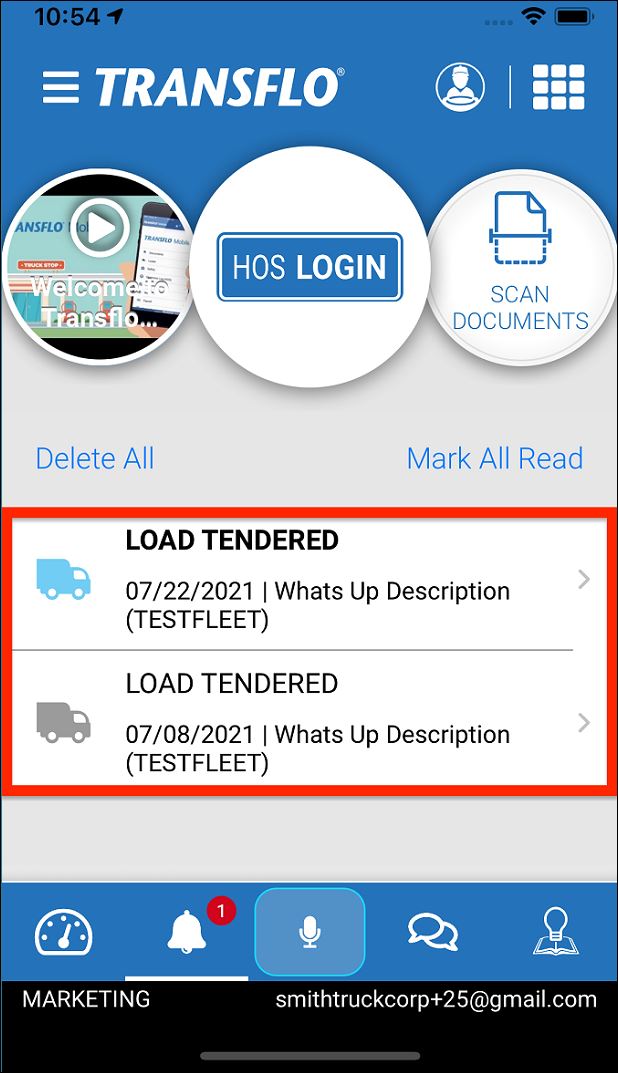Select the notifications bell tab
Image resolution: width=618 pixels, height=1073 pixels.
point(186,932)
